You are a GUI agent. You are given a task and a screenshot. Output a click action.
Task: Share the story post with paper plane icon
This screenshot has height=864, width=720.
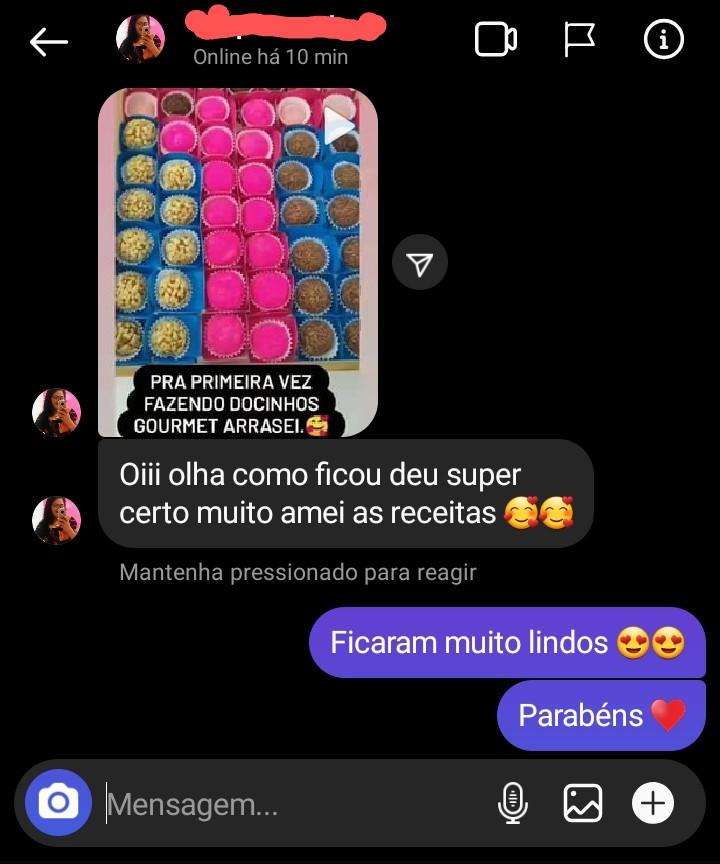pos(420,262)
